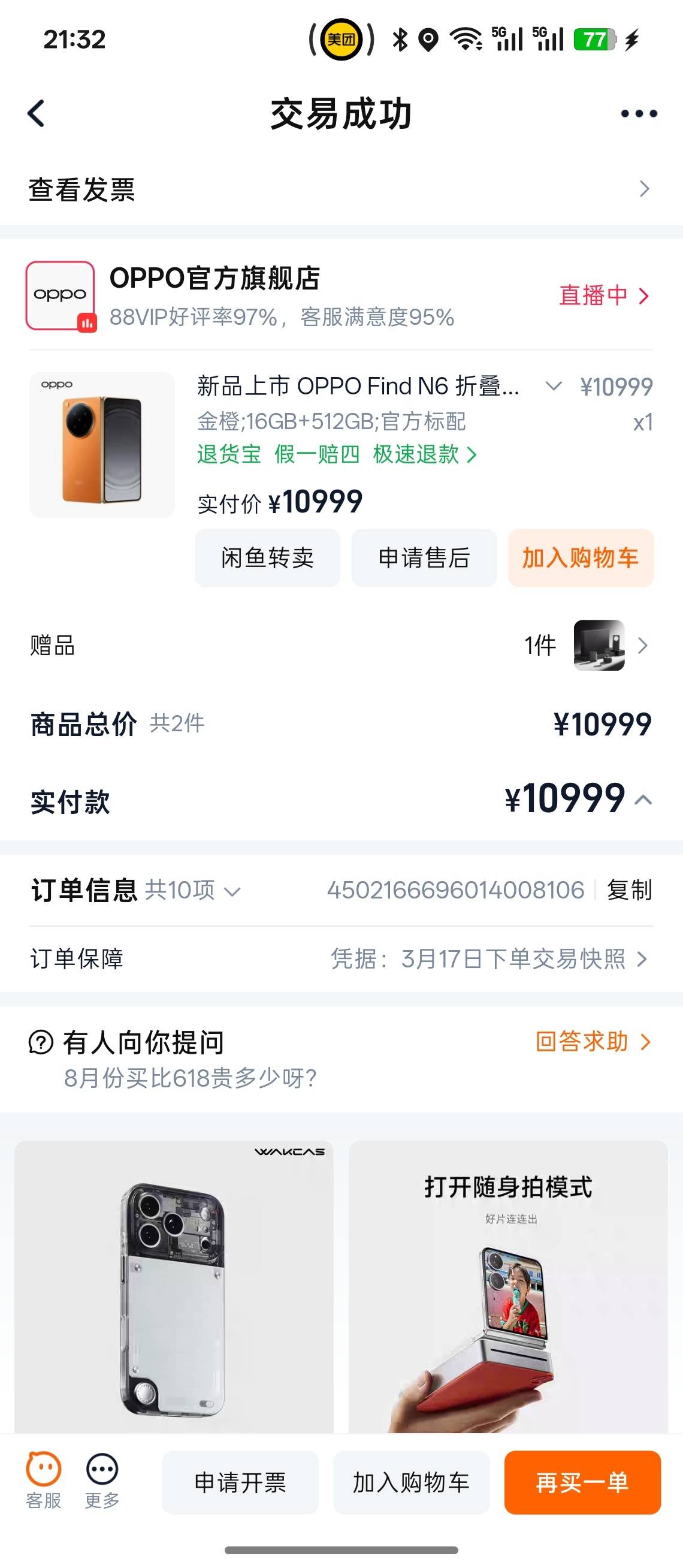Screen dimensions: 683x1568
Task: Open 退货宝 假一赔四 极速退款 details
Action: coord(337,454)
